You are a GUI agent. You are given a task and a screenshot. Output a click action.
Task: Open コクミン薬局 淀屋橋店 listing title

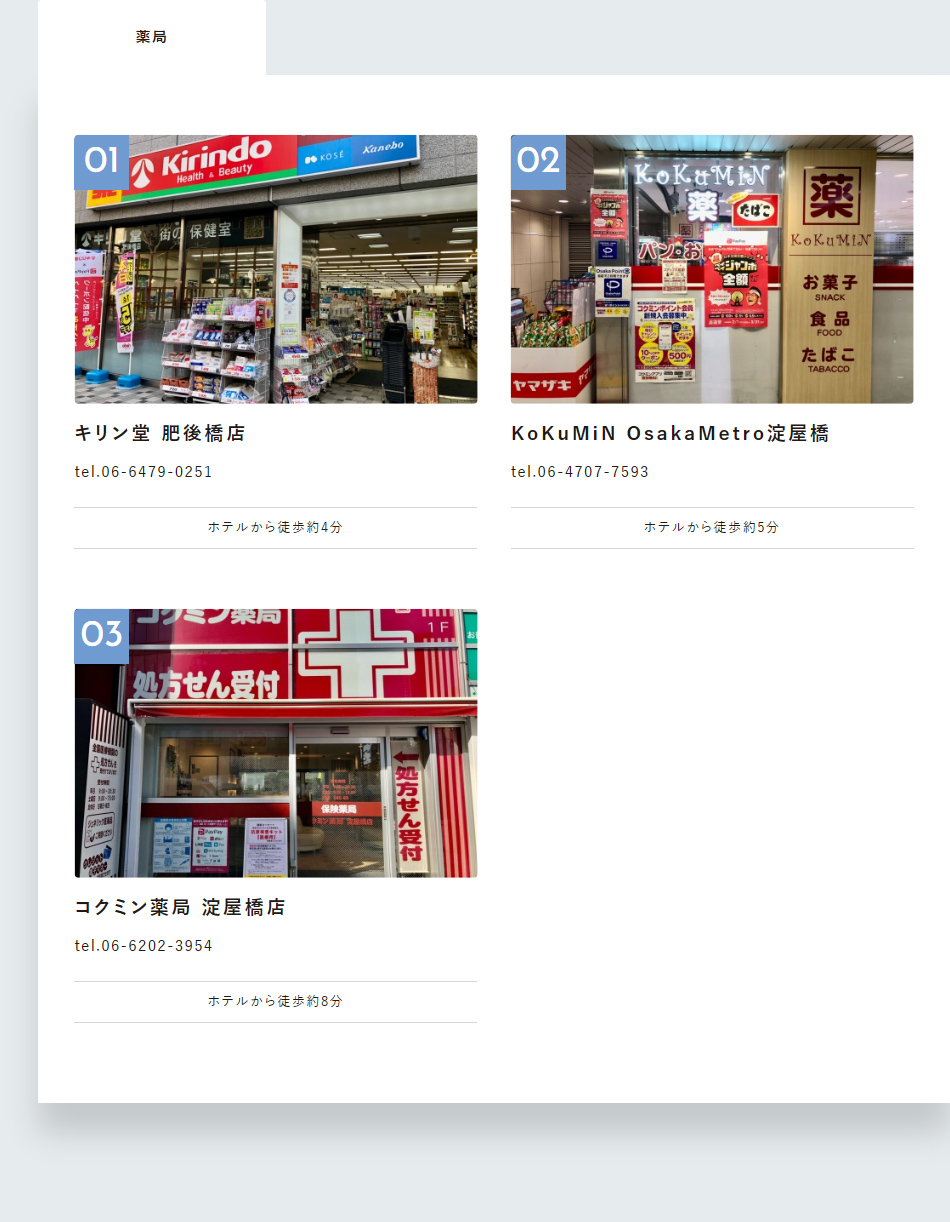click(180, 907)
